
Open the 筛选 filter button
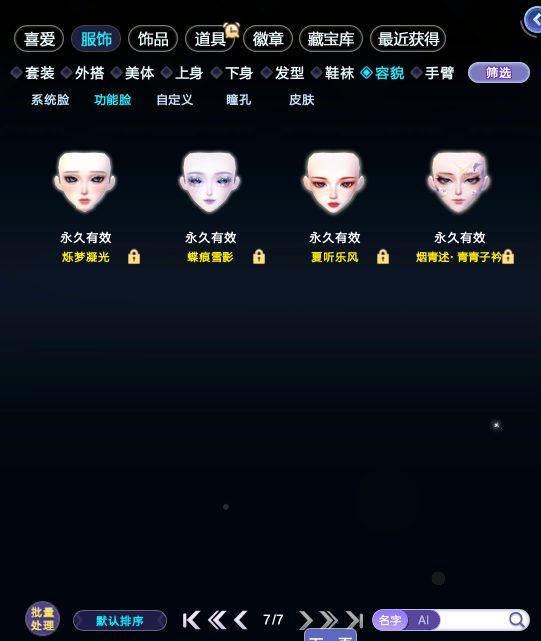tap(498, 73)
